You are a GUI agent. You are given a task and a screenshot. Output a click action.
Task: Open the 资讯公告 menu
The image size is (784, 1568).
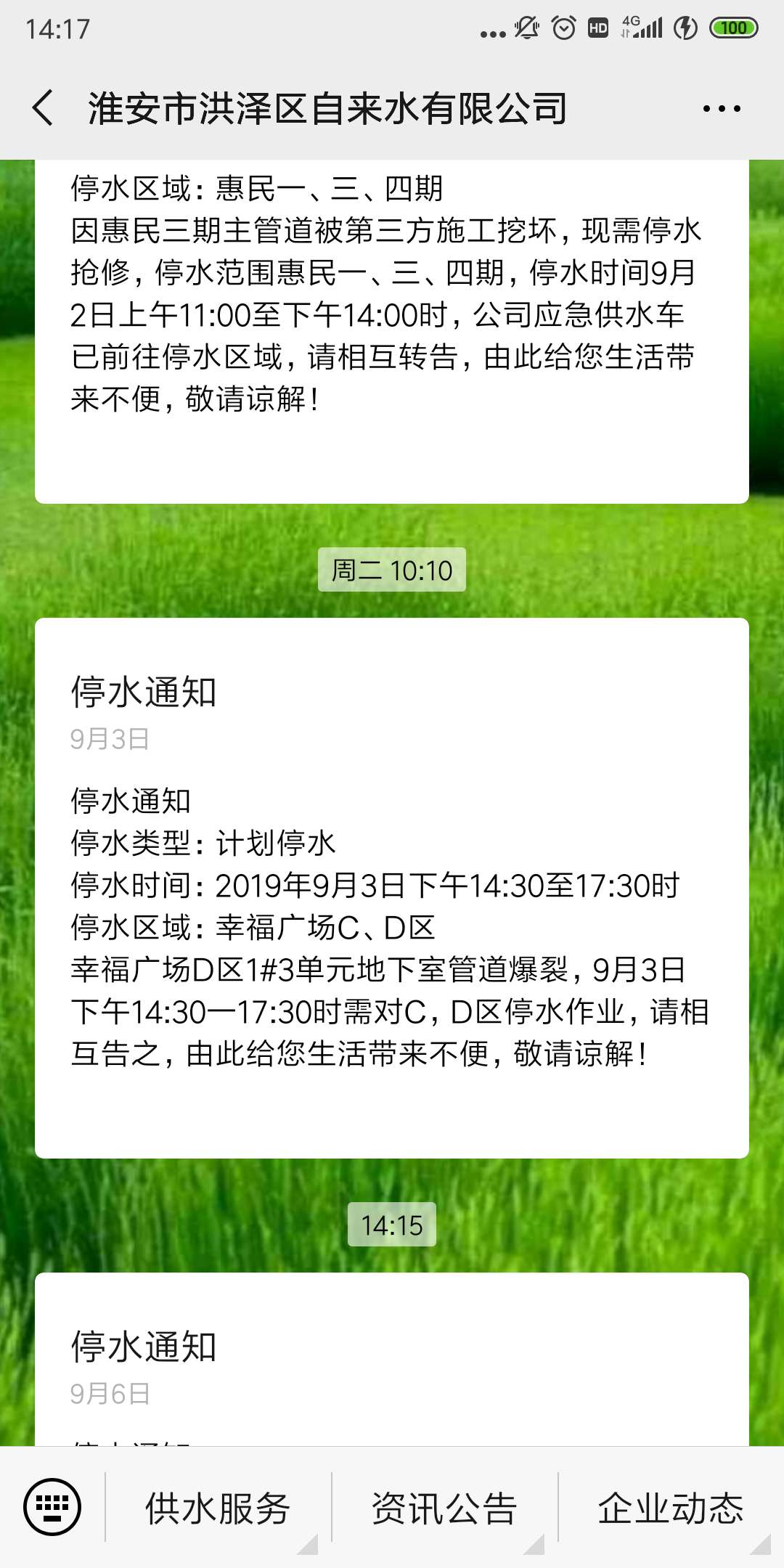pyautogui.click(x=445, y=1508)
